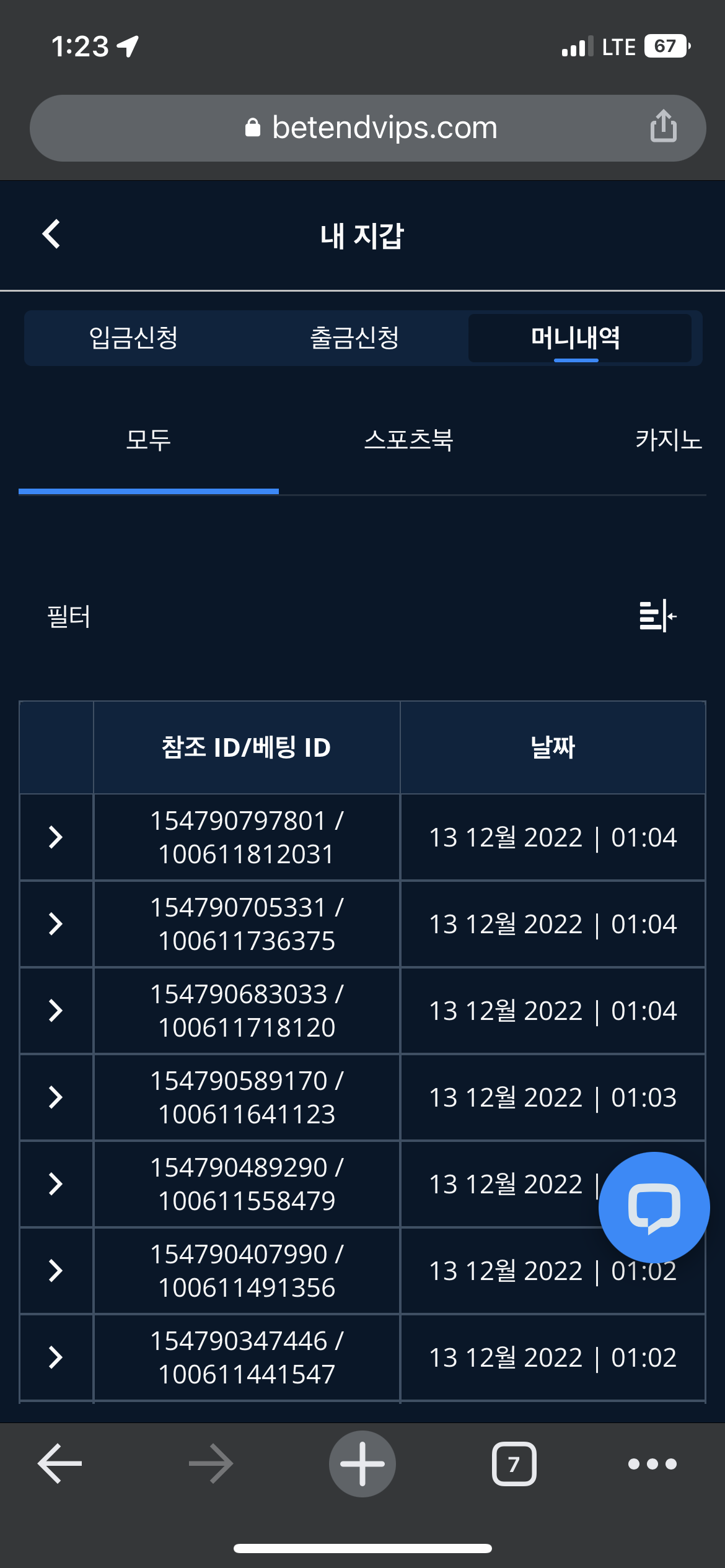Select the 머니내역 tab
The width and height of the screenshot is (725, 1568).
576,338
